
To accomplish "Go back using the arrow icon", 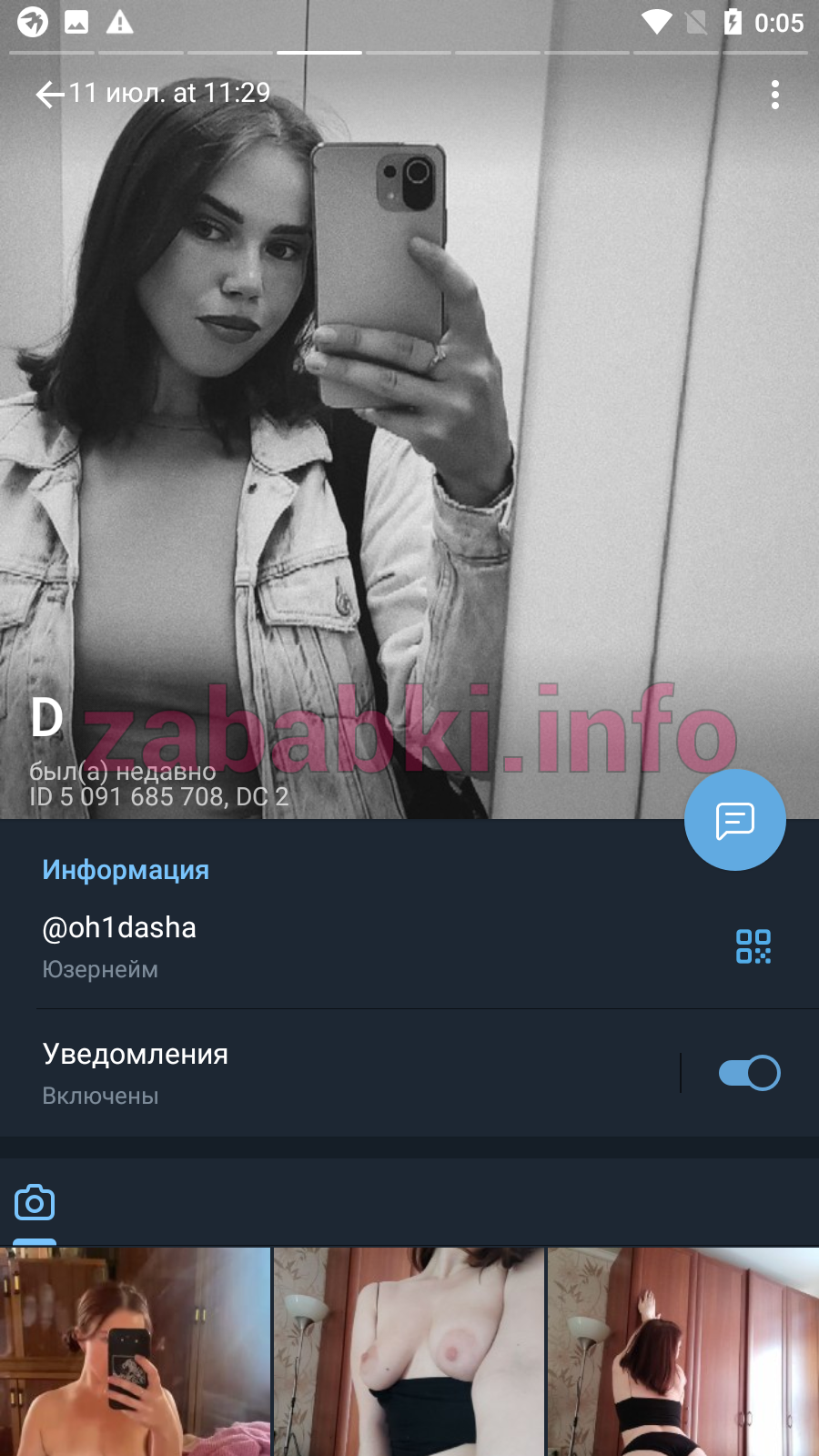I will tap(49, 94).
